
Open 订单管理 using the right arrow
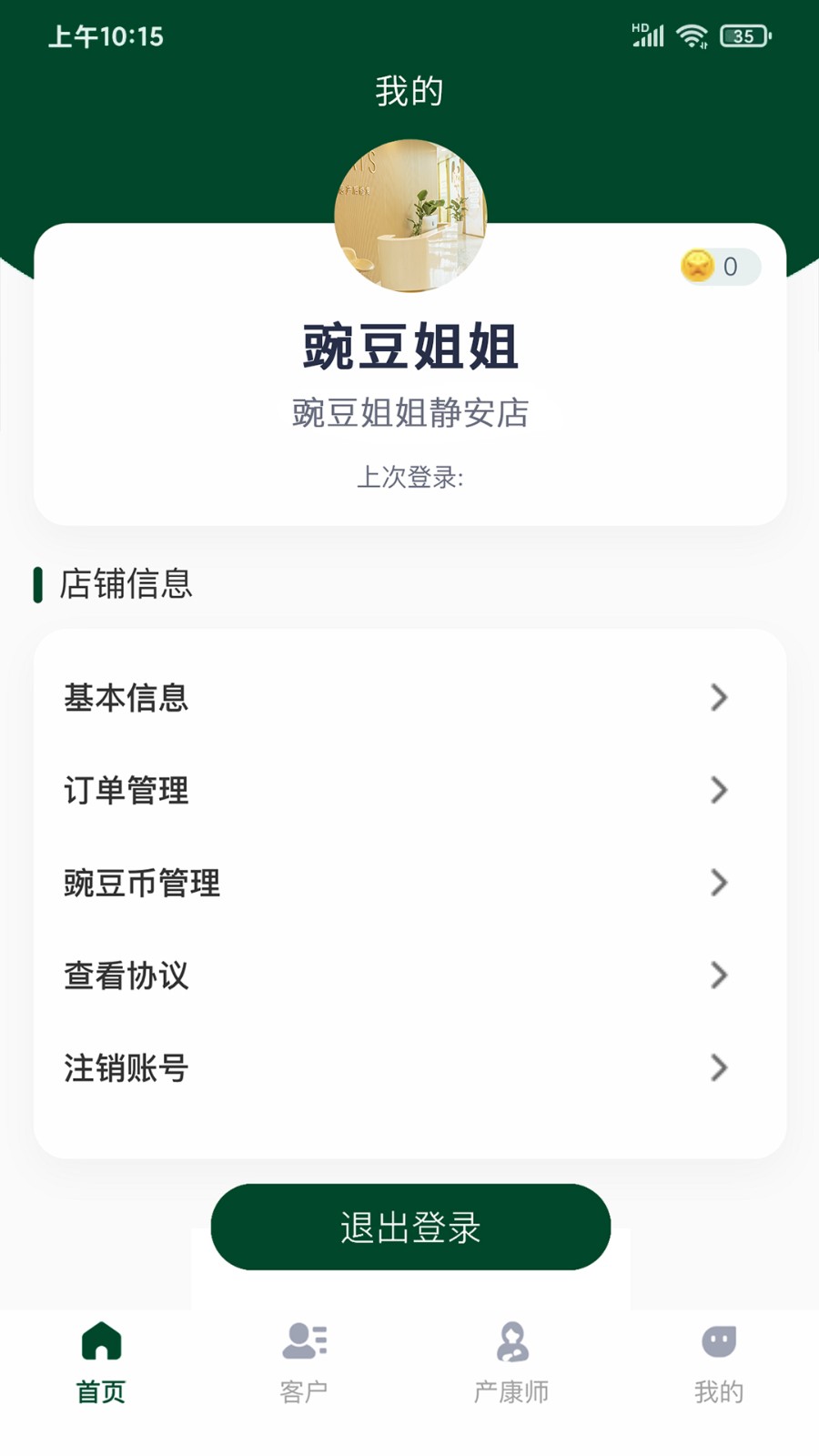coord(719,791)
